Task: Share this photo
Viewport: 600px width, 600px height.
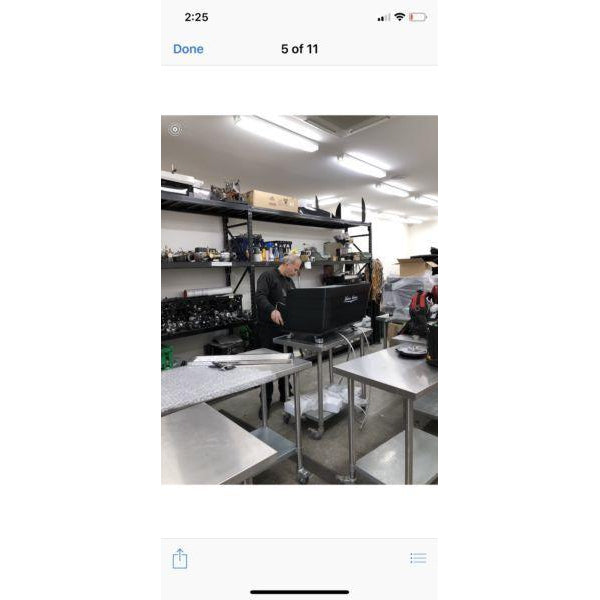Action: [x=180, y=558]
